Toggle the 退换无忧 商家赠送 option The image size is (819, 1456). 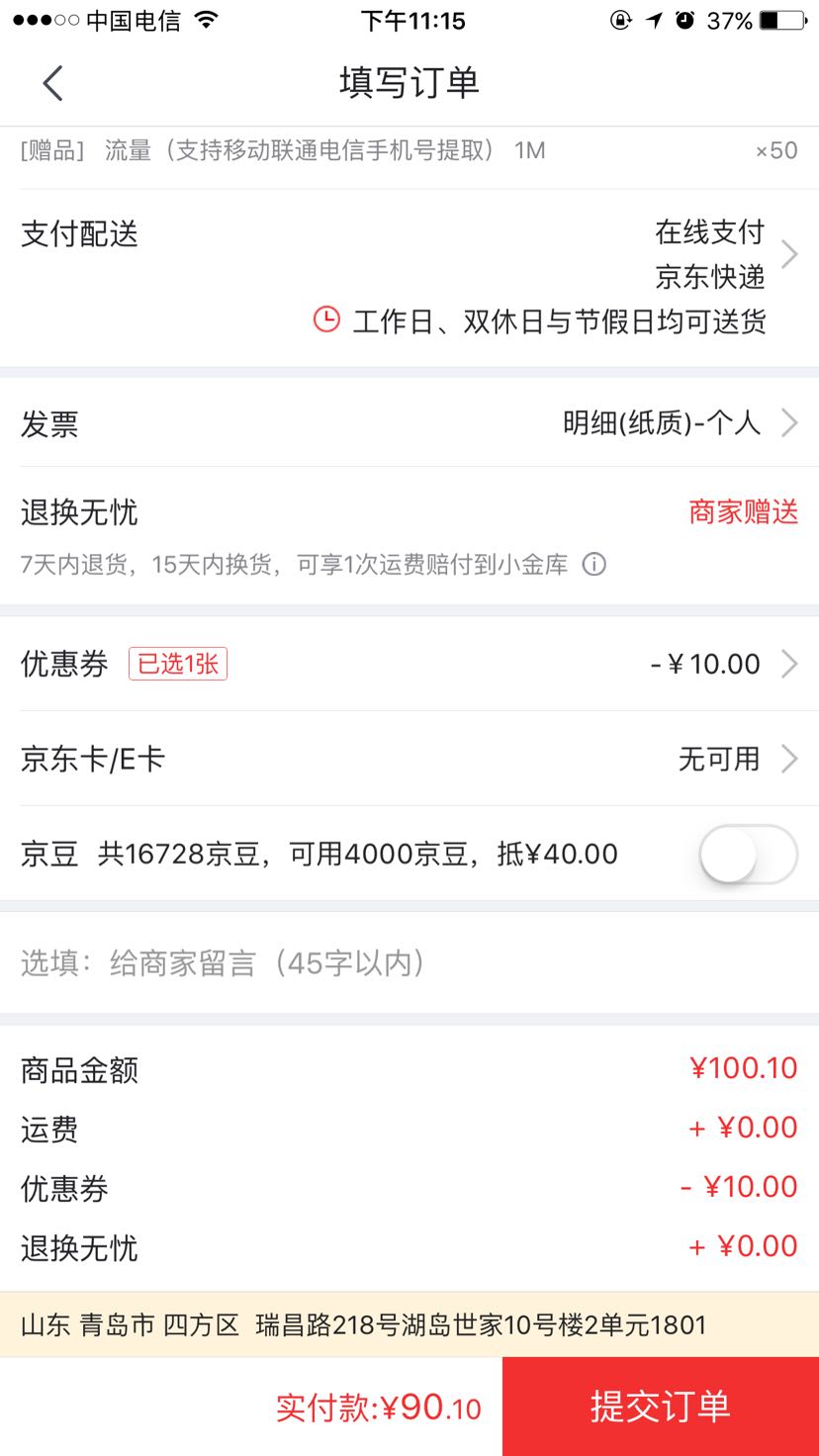tap(743, 512)
